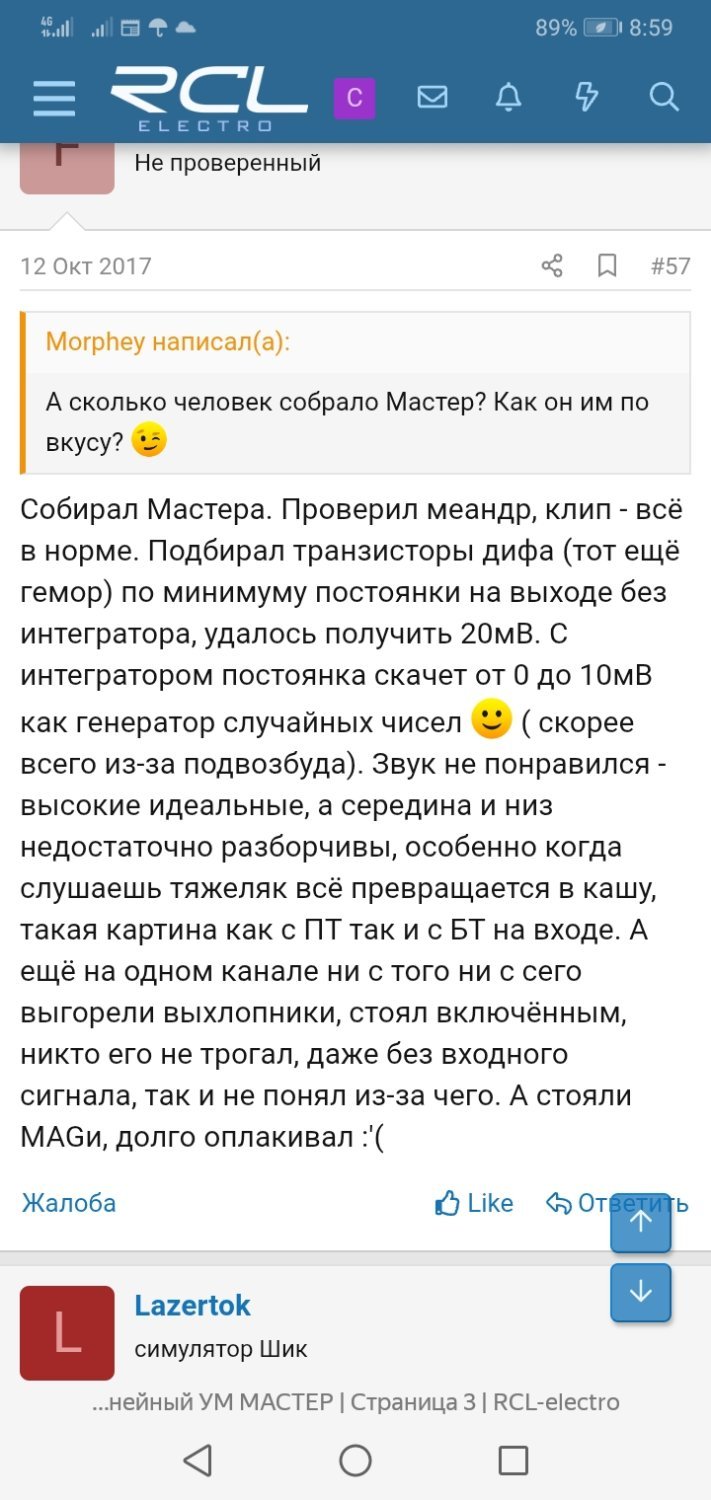Go to the home screen

coord(355,1460)
